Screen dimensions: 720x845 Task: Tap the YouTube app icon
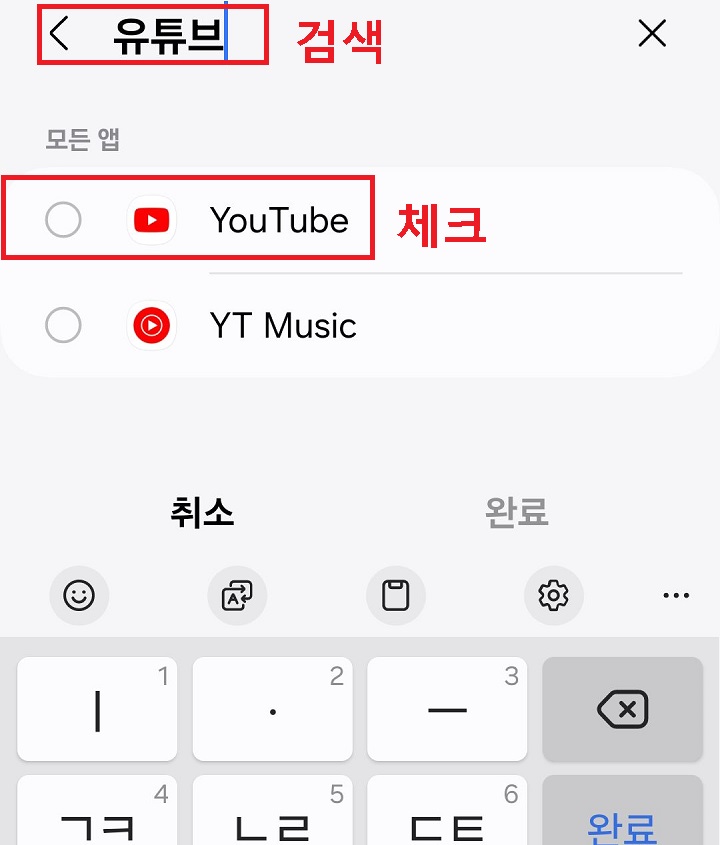(x=151, y=220)
